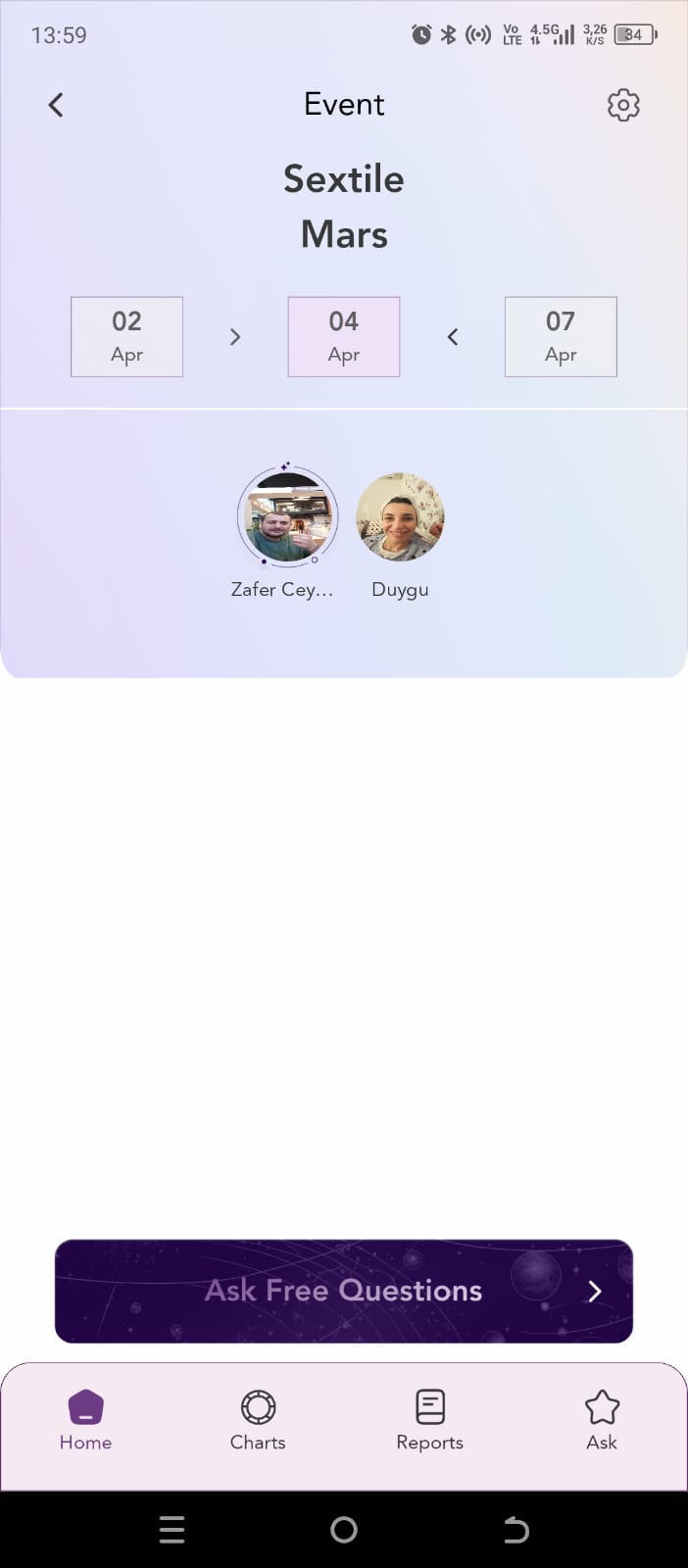This screenshot has height=1568, width=688.
Task: Open Duygu's profile avatar
Action: [400, 516]
